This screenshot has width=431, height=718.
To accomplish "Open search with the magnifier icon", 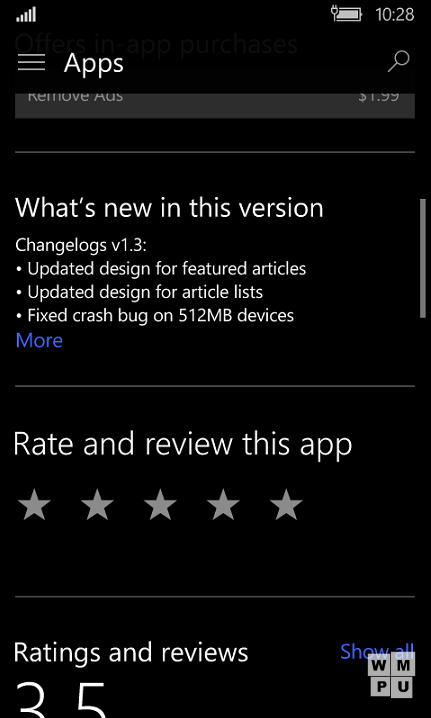I will (398, 62).
